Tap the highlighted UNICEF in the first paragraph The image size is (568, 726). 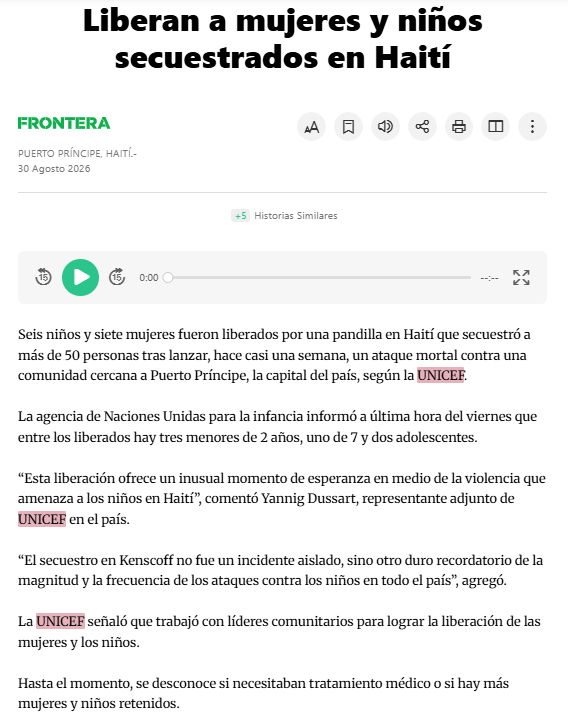(x=441, y=375)
